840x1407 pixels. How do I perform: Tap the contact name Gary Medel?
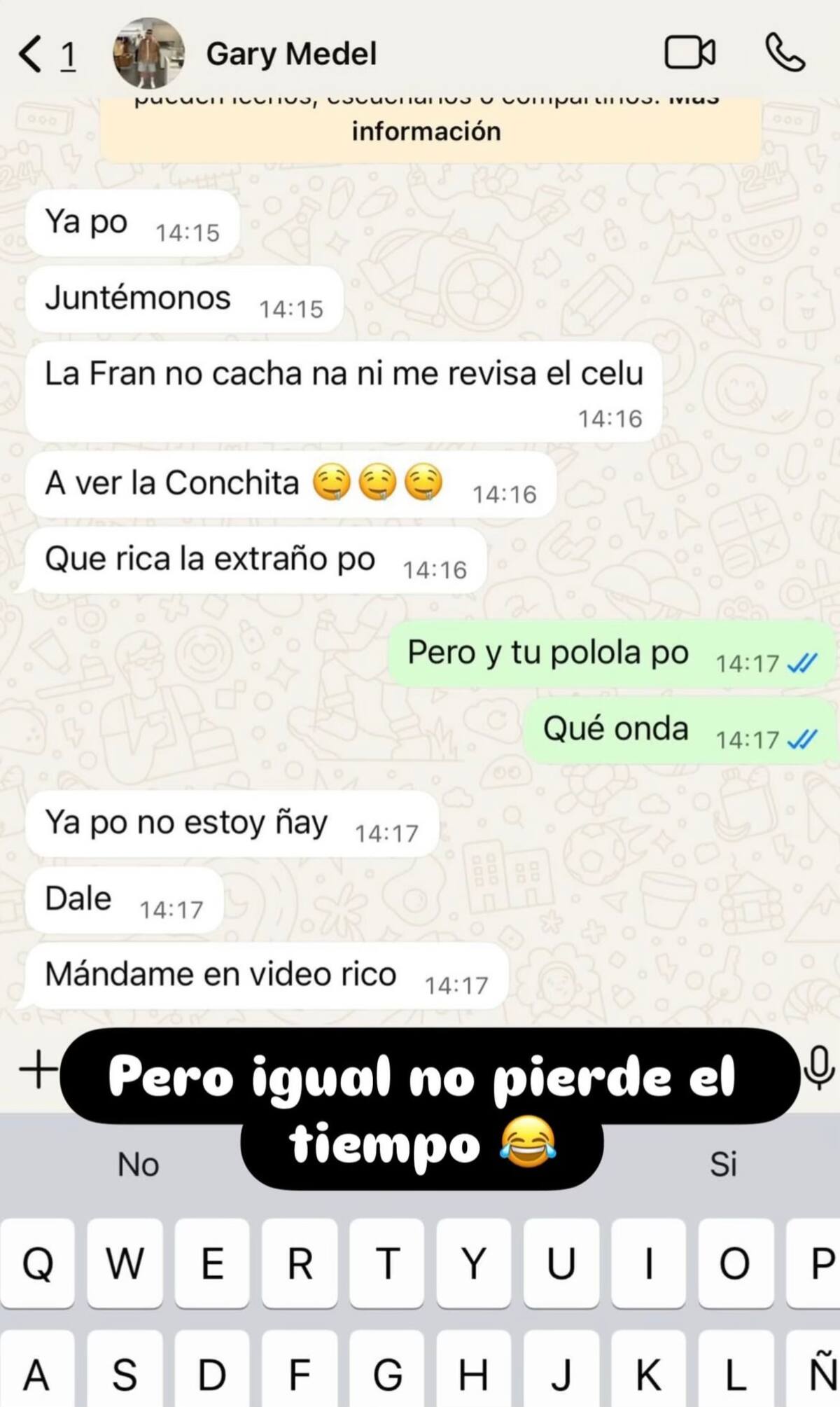click(291, 54)
